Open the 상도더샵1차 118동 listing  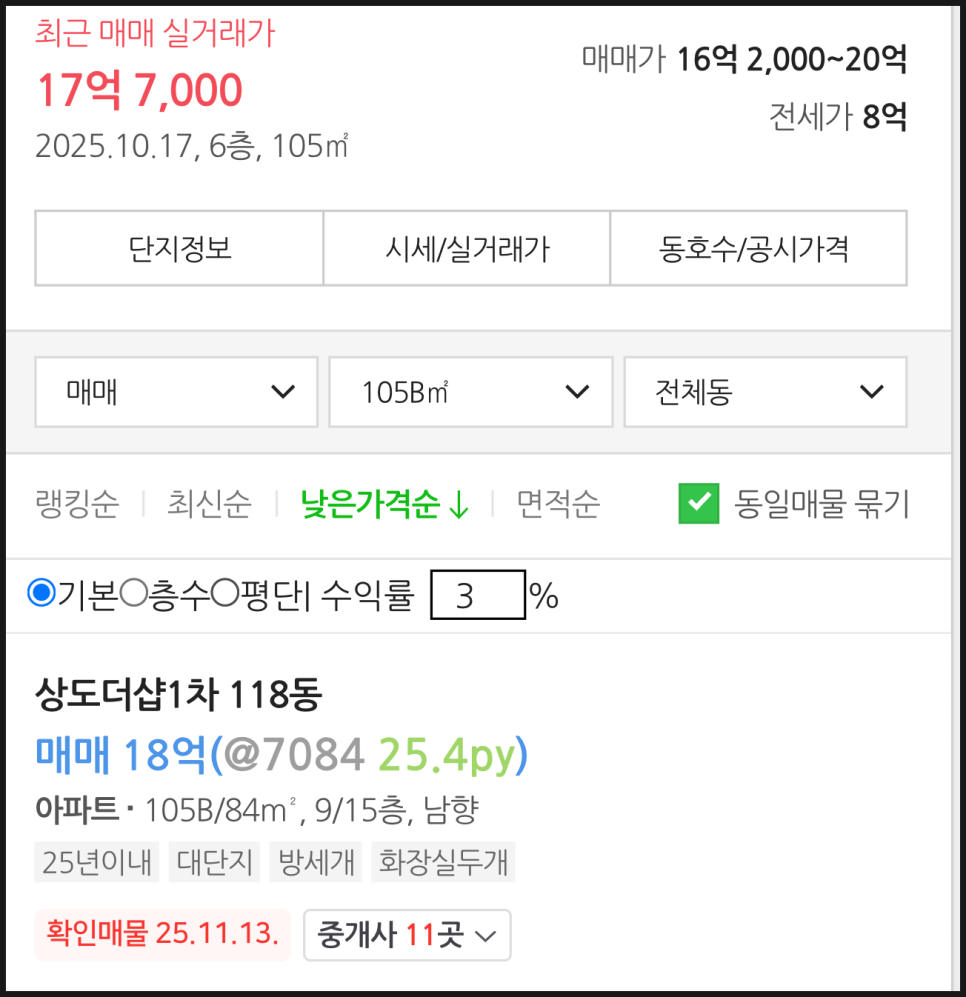pyautogui.click(x=178, y=694)
